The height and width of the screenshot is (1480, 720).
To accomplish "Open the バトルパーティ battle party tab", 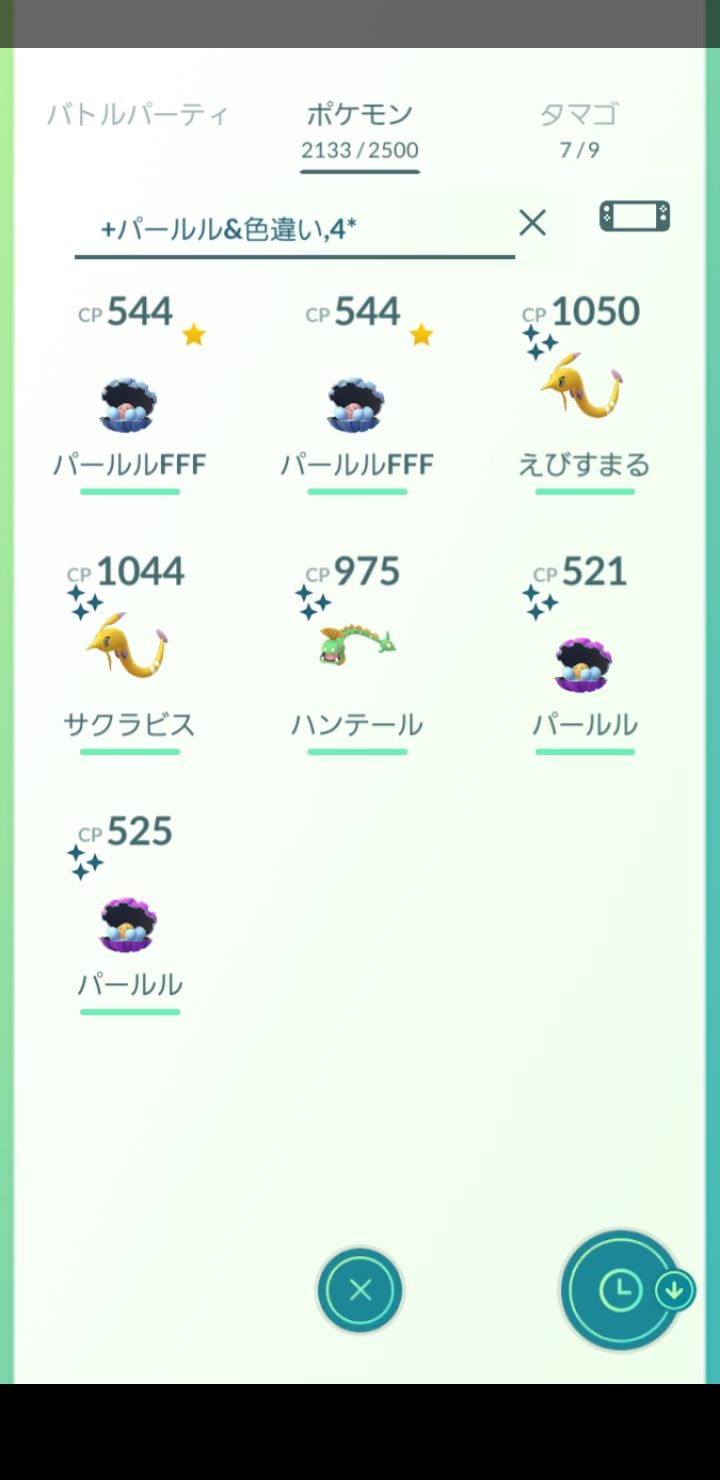I will pyautogui.click(x=137, y=115).
